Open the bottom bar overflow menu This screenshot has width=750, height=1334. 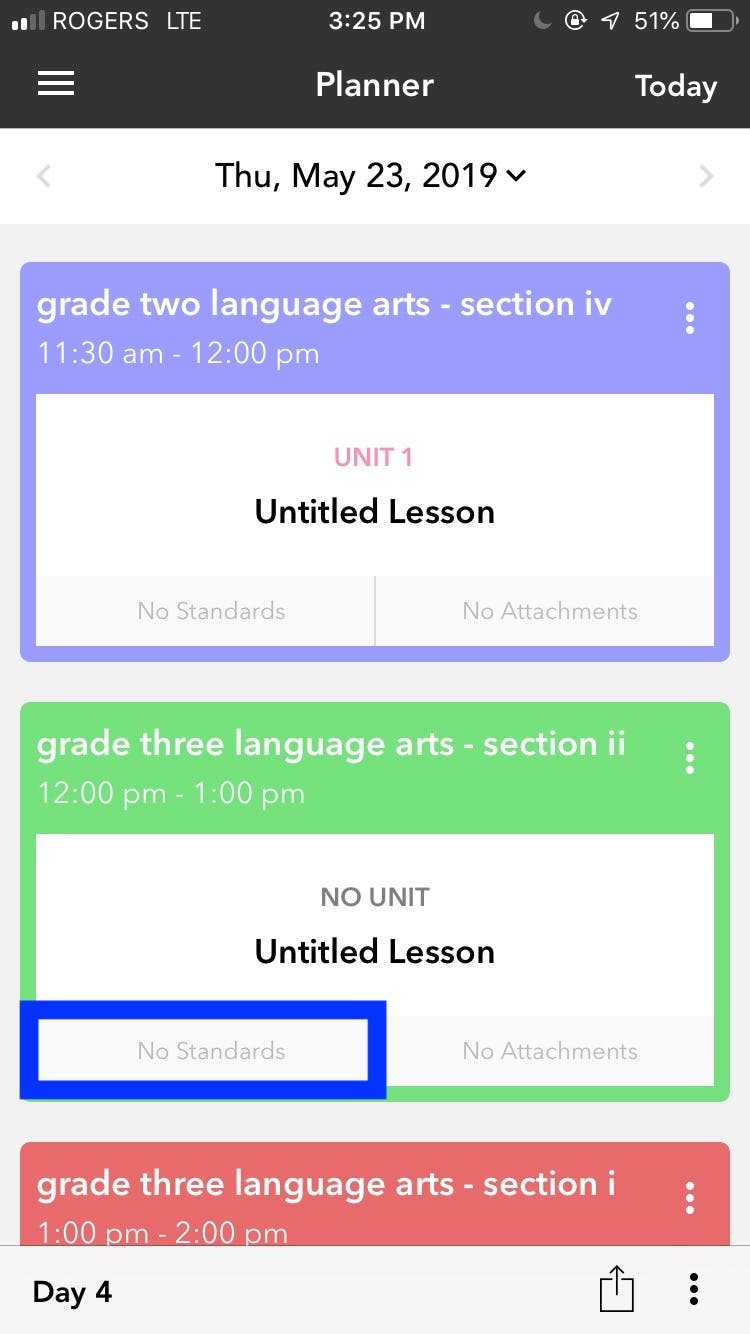[693, 1289]
